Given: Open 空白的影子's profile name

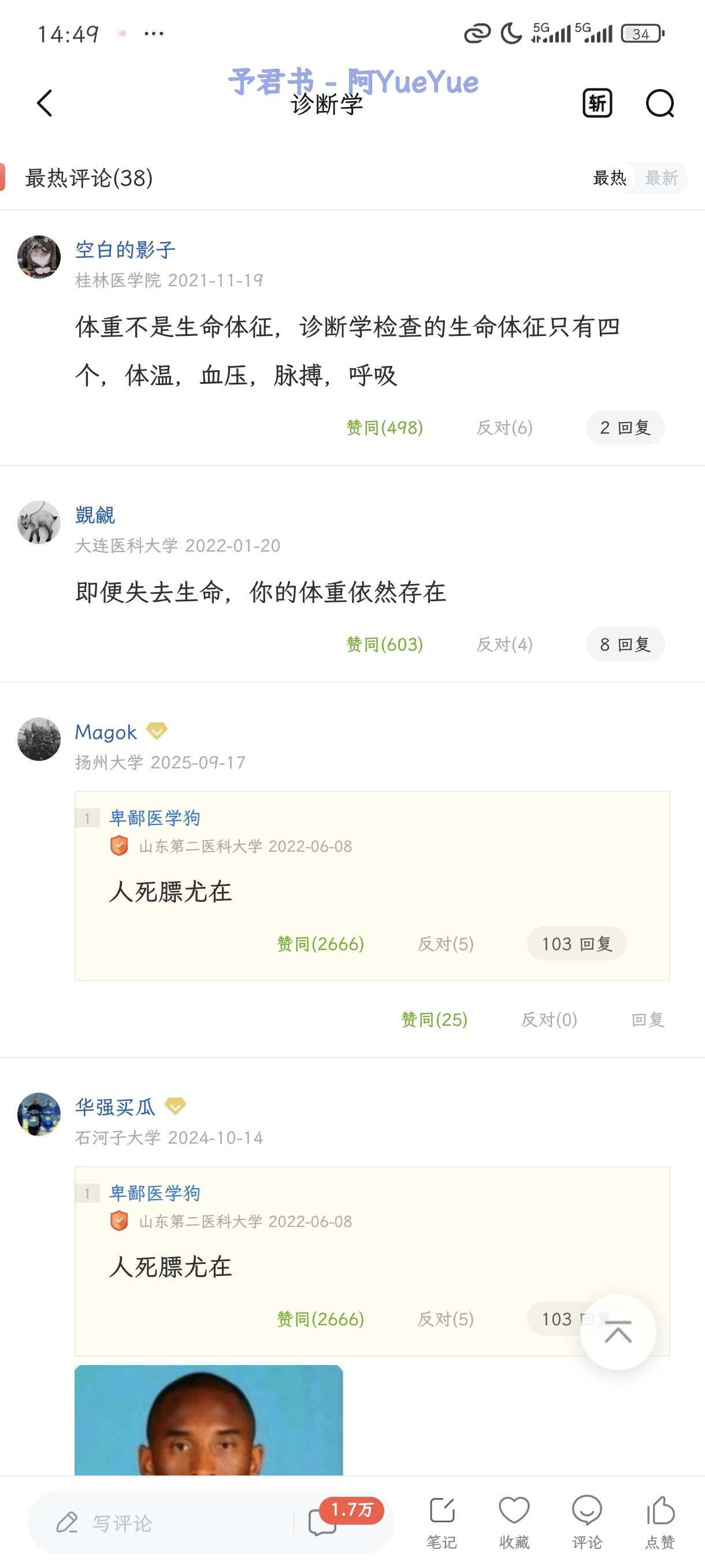Looking at the screenshot, I should [125, 250].
